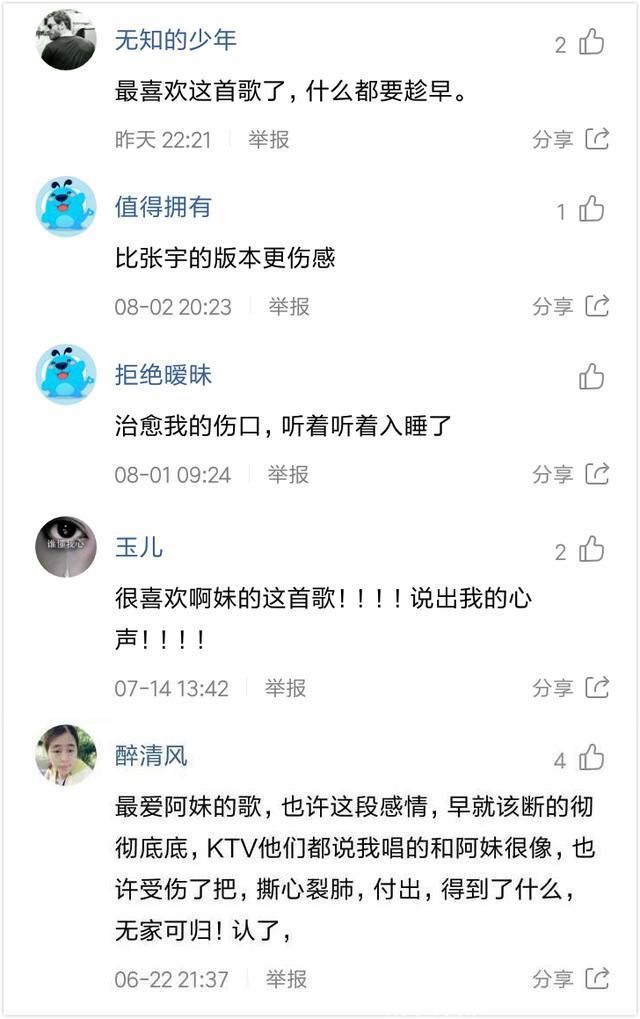Share the comment by 无知的少年
Viewport: 640px width, 1019px height.
coord(571,139)
